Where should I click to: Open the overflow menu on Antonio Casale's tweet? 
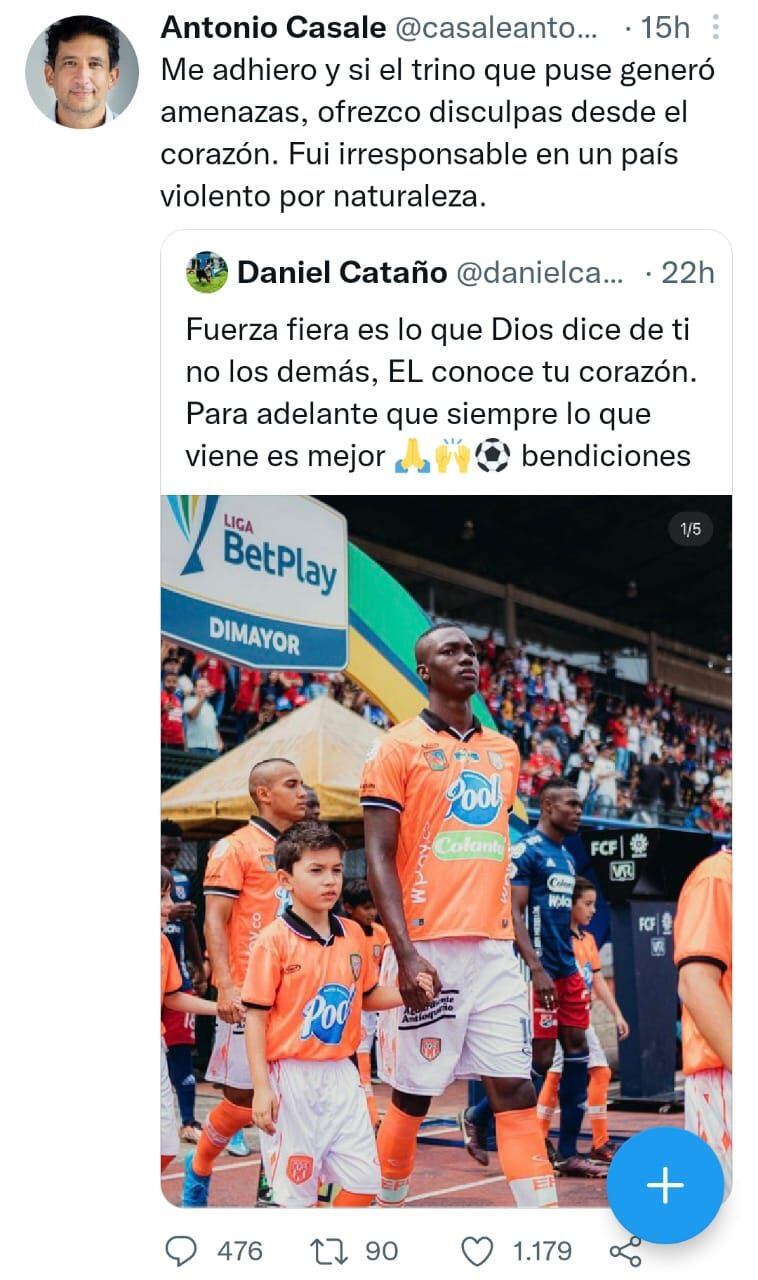tap(716, 28)
